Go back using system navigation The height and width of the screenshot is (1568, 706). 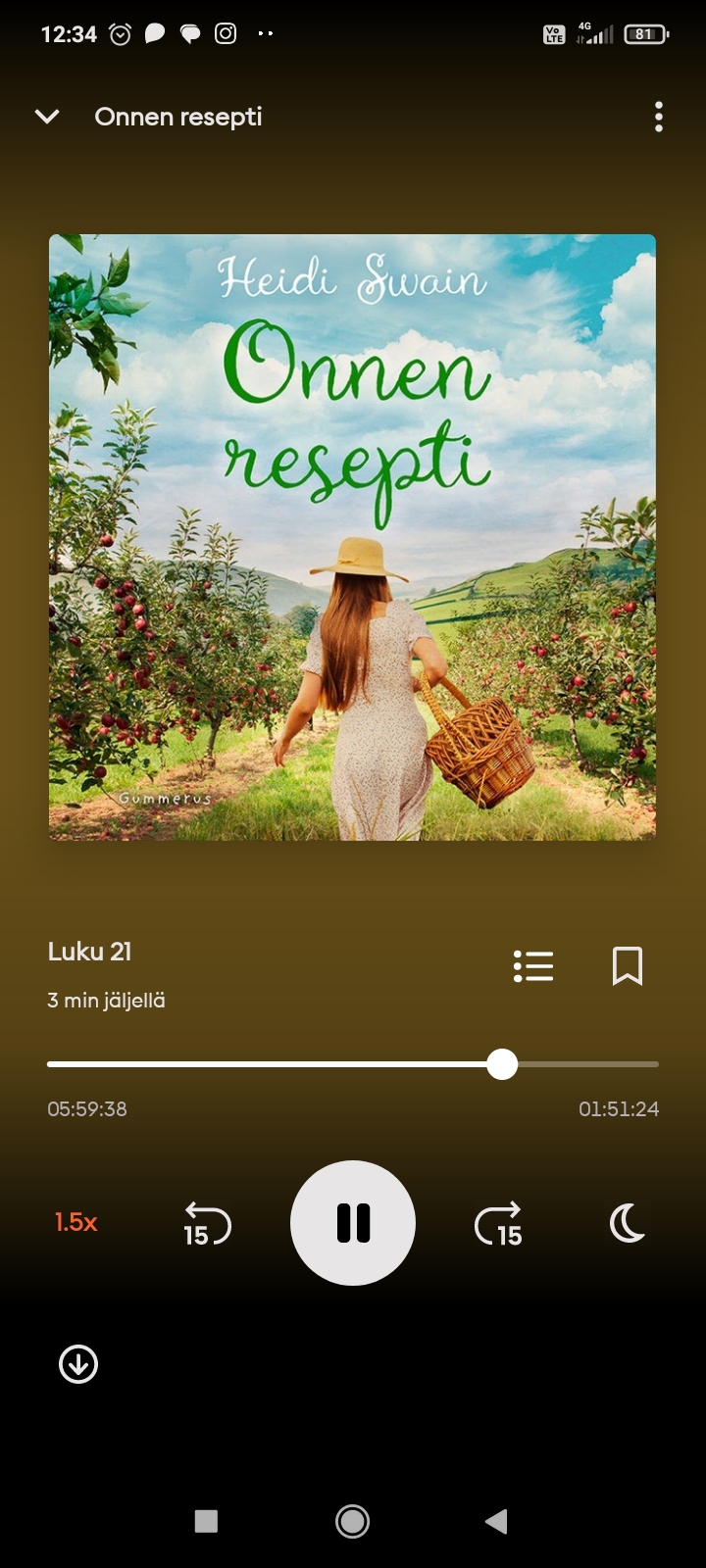tap(496, 1521)
